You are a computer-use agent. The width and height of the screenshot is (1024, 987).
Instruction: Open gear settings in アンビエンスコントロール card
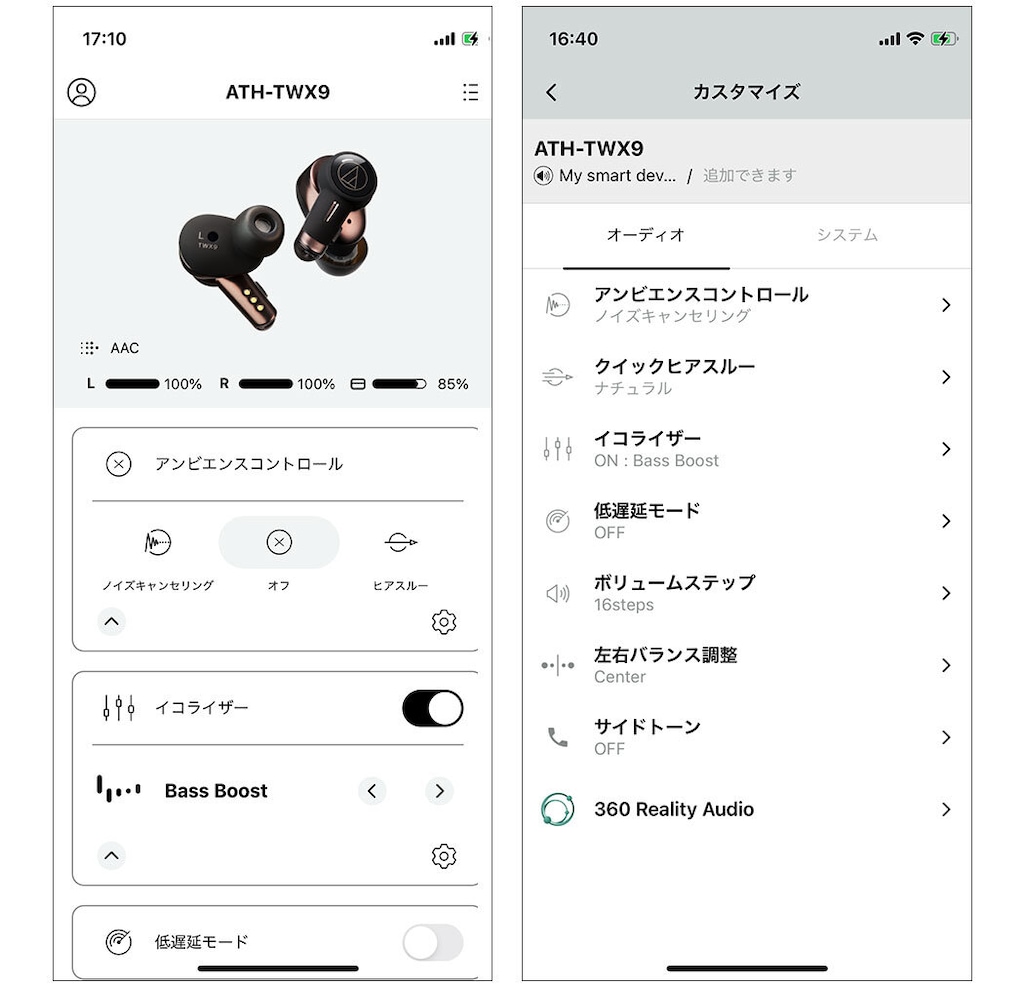[x=444, y=622]
